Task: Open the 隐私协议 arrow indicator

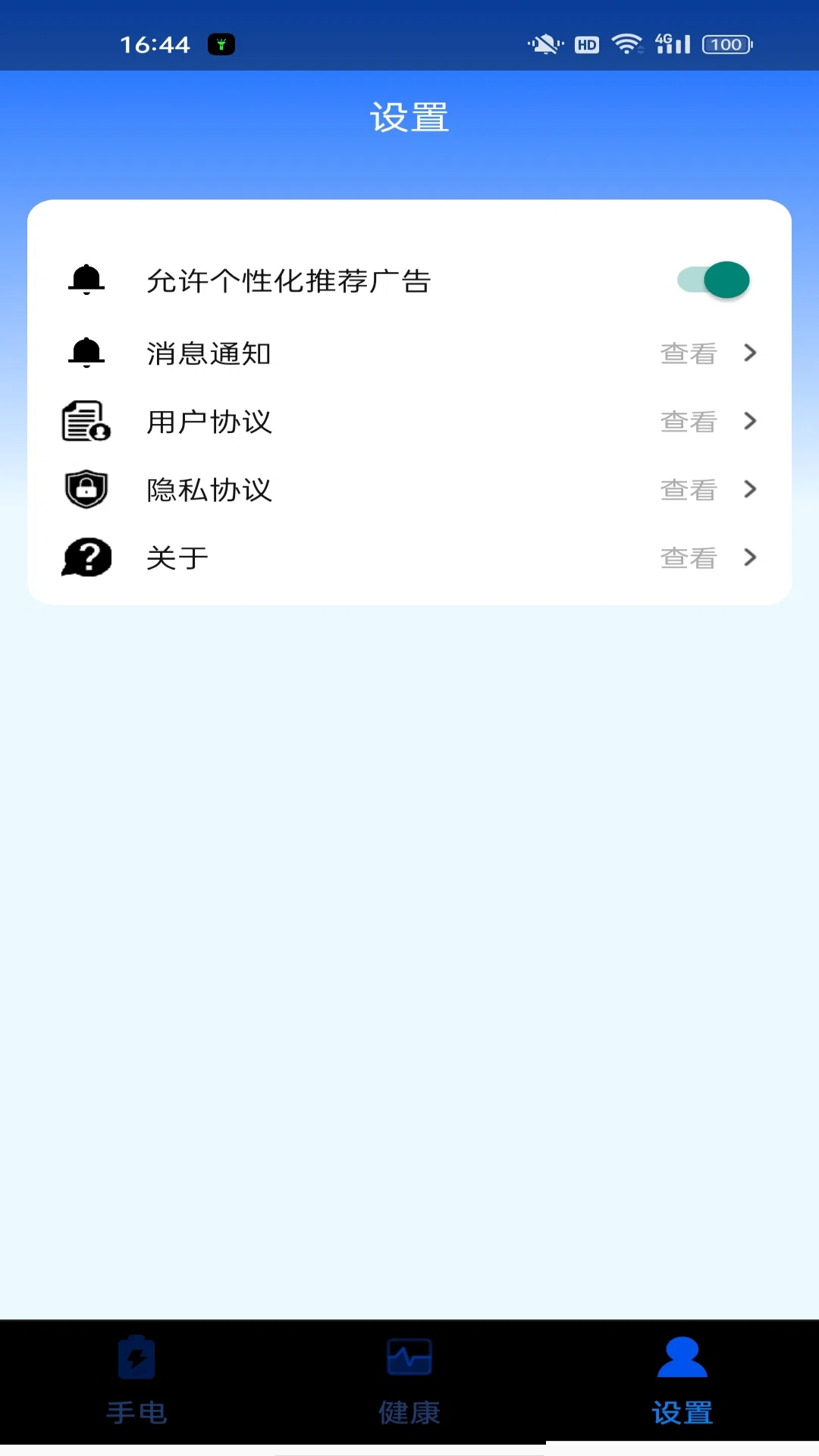Action: click(750, 489)
